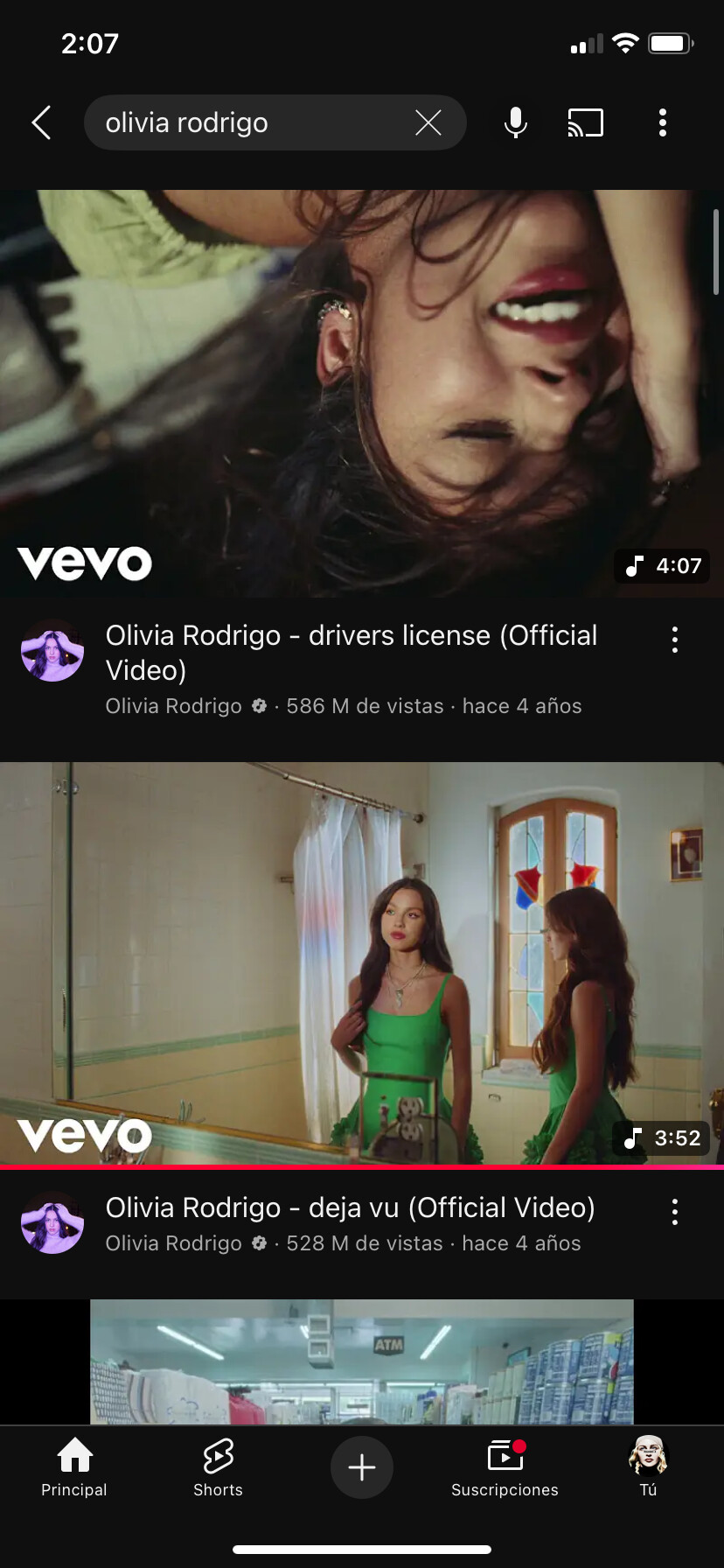Go back from search results
724x1568 pixels.
[41, 122]
